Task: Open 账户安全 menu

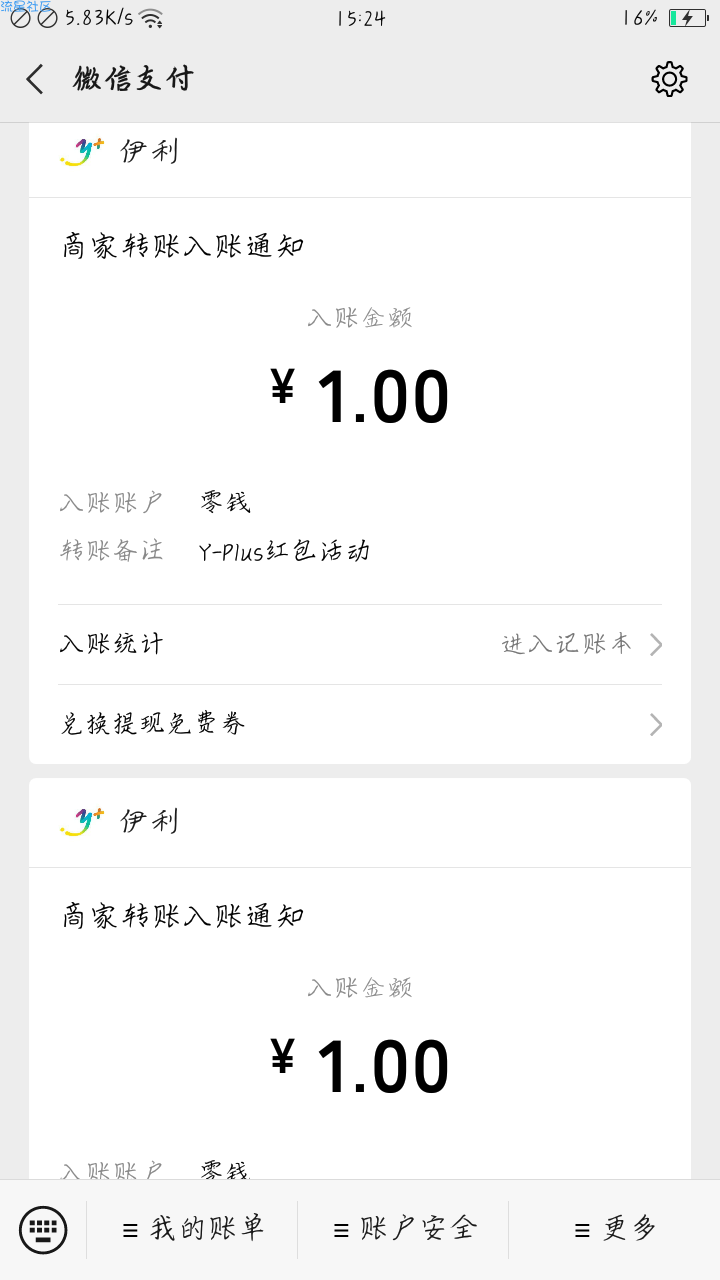Action: [403, 1230]
